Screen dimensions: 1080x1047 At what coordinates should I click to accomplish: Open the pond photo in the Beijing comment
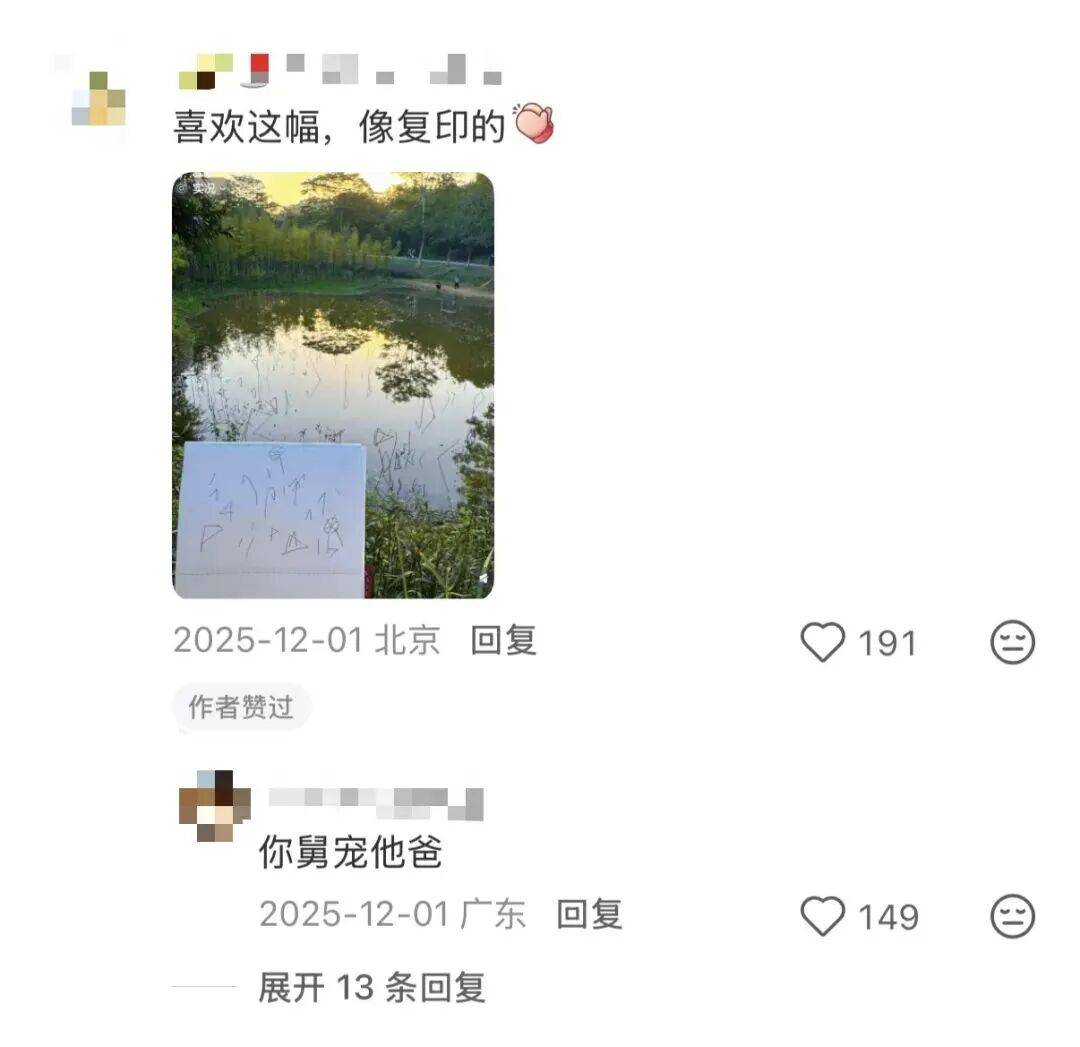[333, 385]
